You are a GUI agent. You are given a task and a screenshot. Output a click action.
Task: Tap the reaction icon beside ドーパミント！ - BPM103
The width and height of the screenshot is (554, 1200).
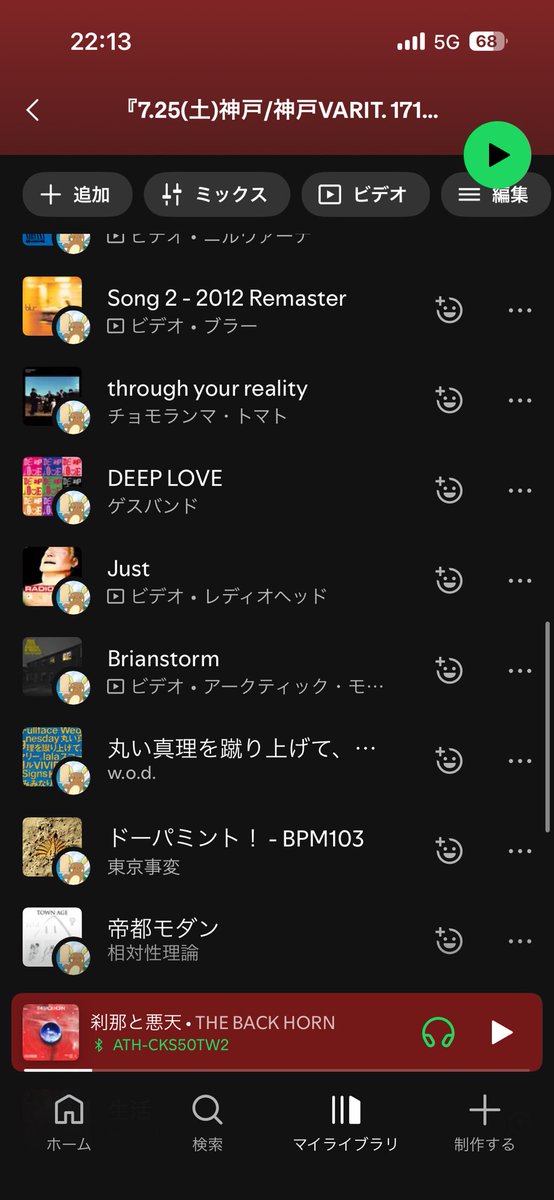click(449, 851)
